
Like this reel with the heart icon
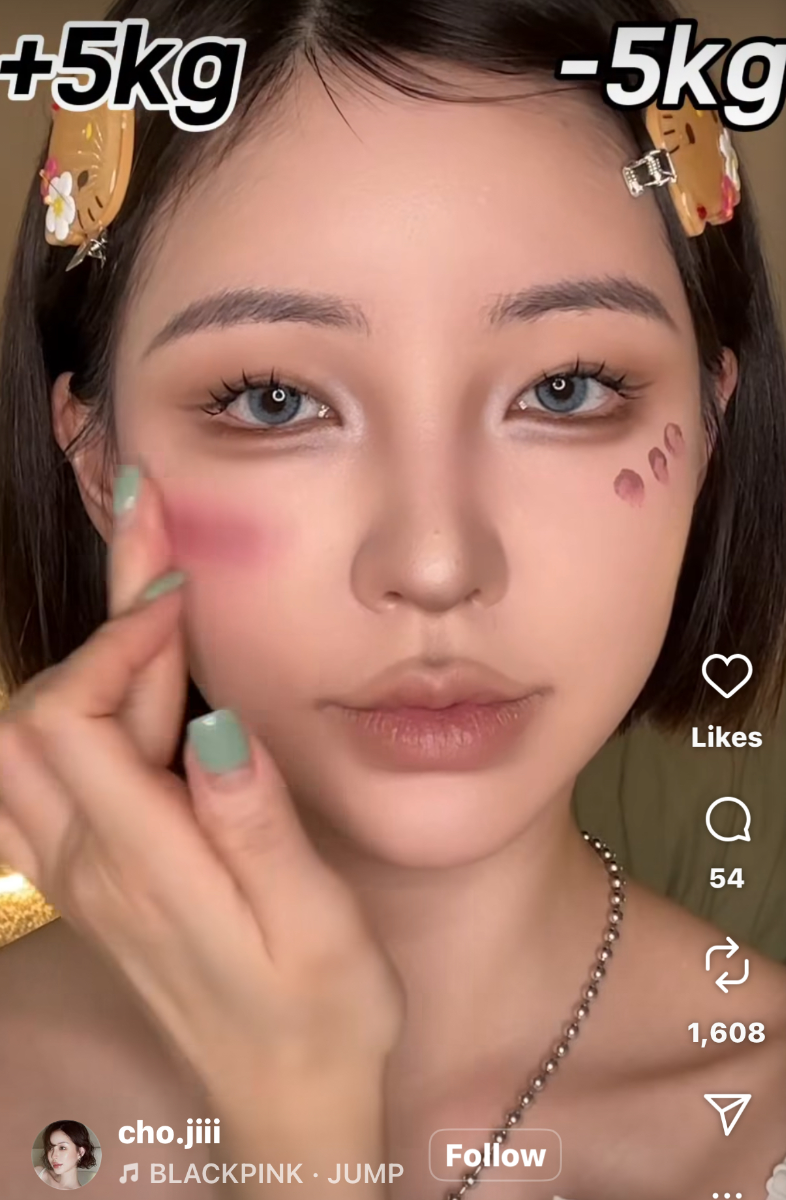click(726, 677)
